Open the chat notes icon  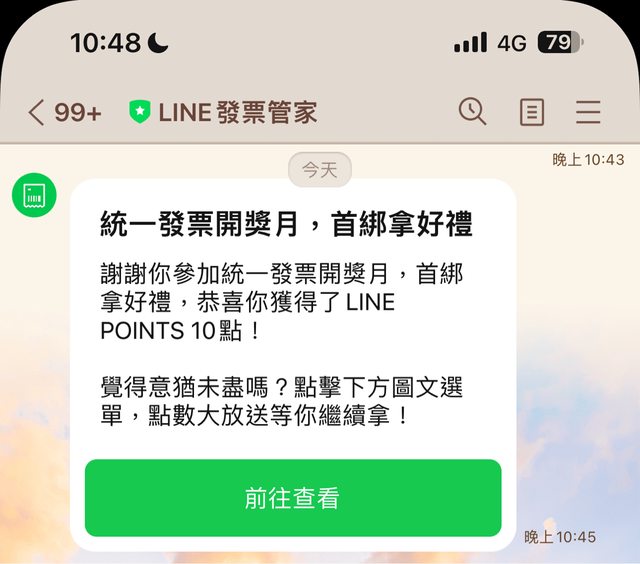(x=531, y=112)
